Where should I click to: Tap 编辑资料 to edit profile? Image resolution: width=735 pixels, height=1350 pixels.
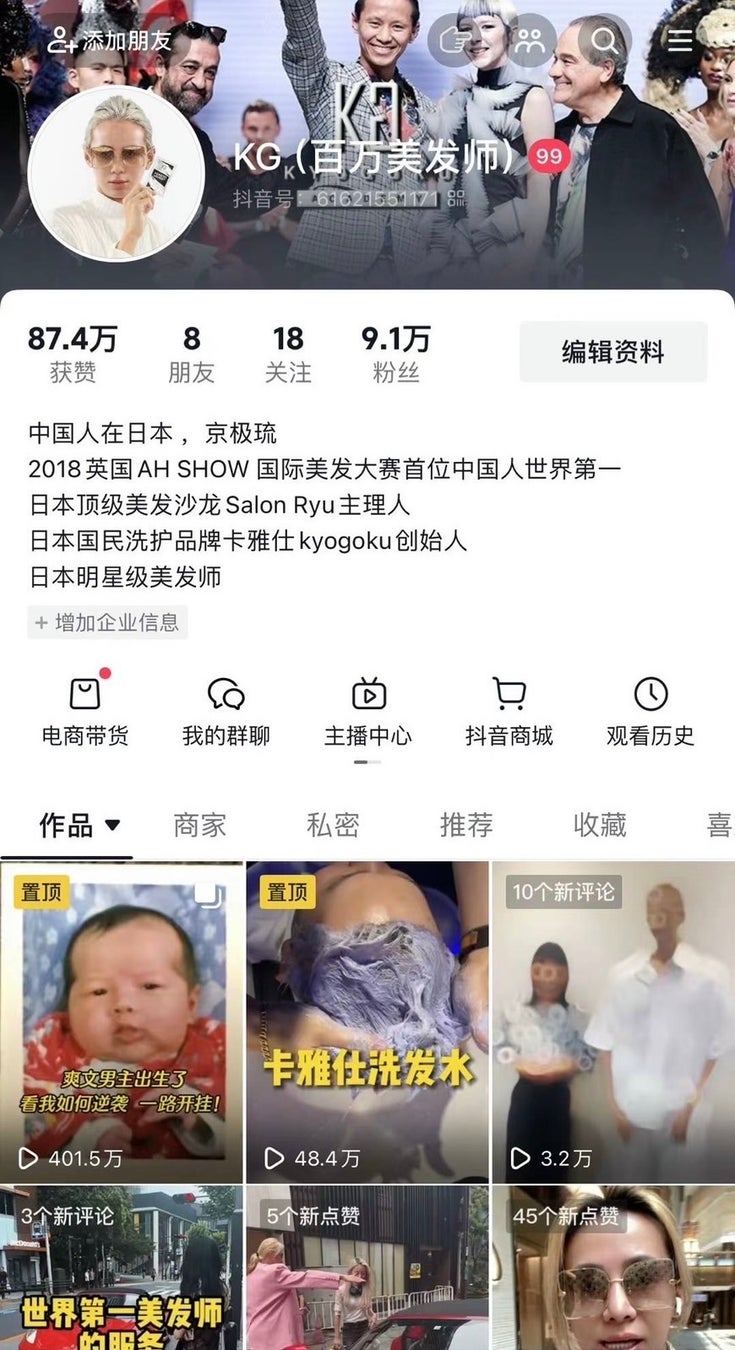612,352
